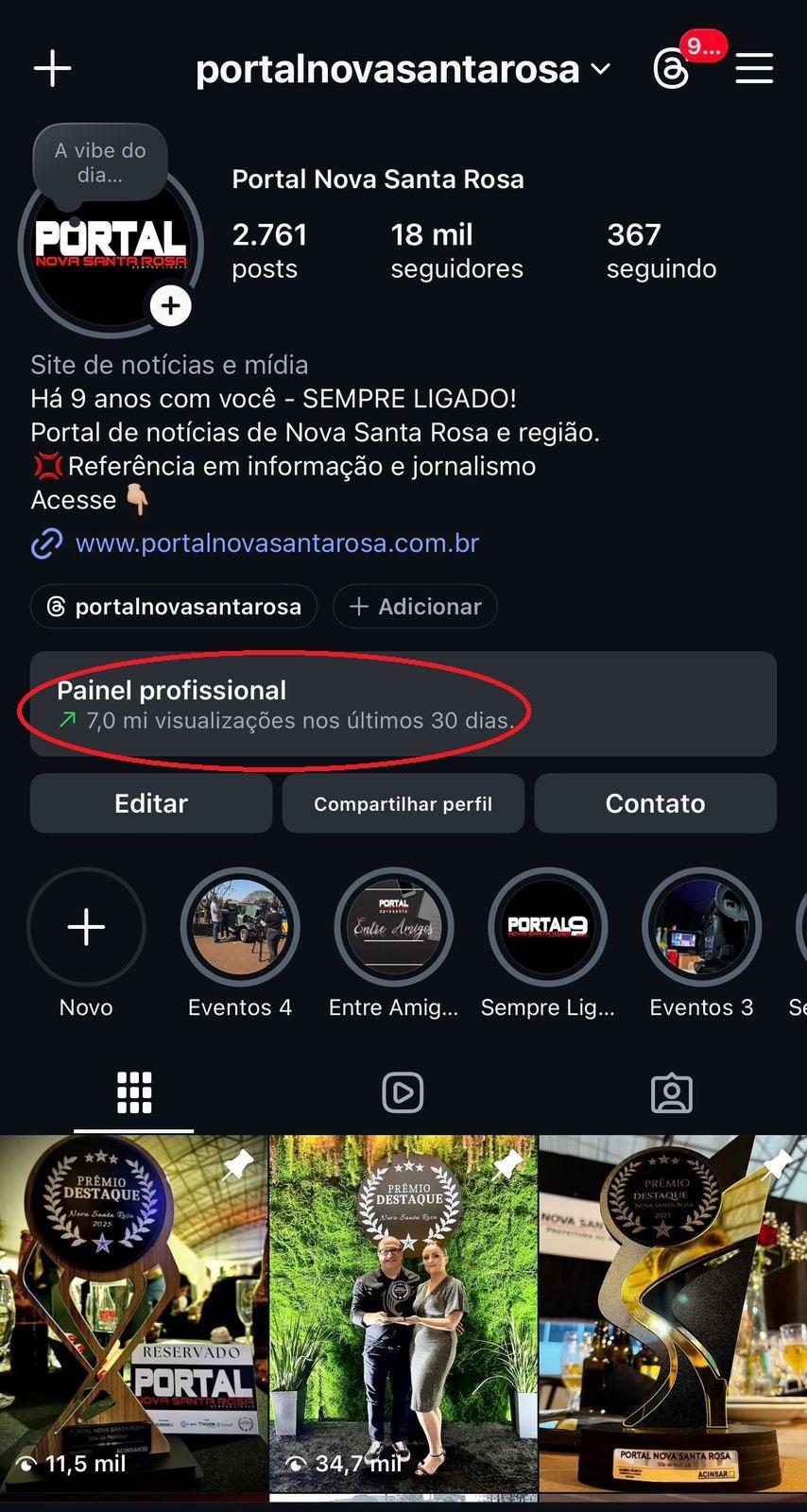Tap Compartilhar perfil

pyautogui.click(x=403, y=803)
